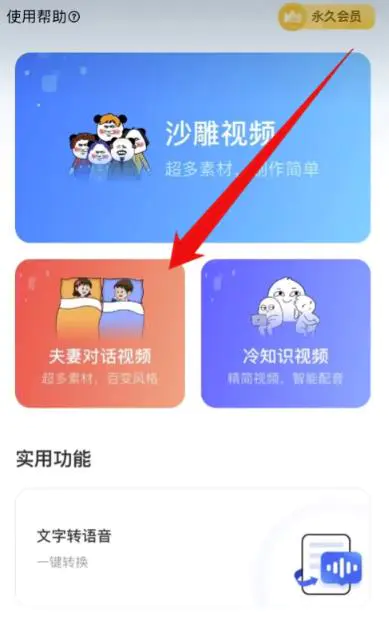Open 使用帮助 help link
This screenshot has width=389, height=623.
pos(43,17)
